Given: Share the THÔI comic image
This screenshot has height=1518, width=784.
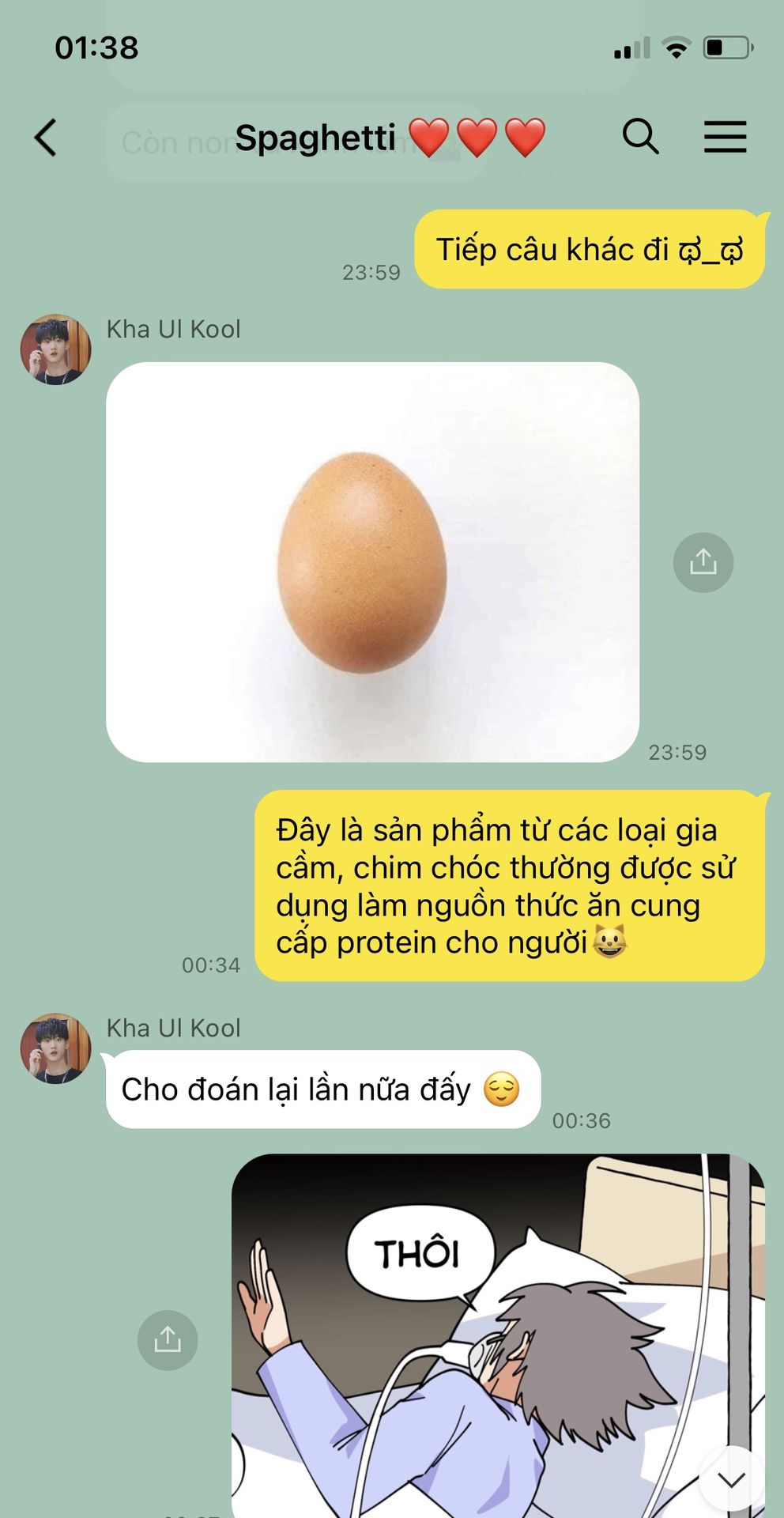Looking at the screenshot, I should (168, 1340).
